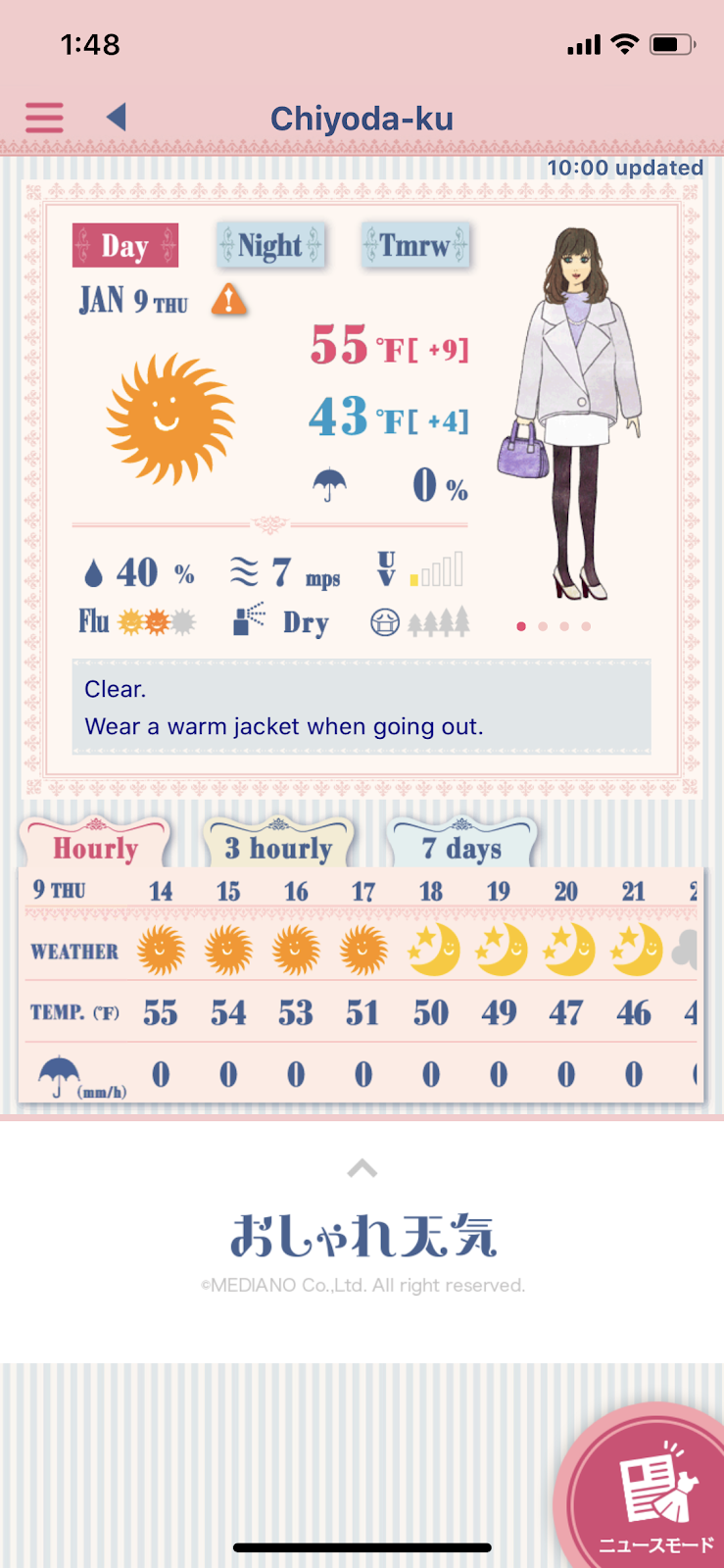Viewport: 724px width, 1568px height.
Task: Show the 7 days forecast
Action: pyautogui.click(x=462, y=847)
